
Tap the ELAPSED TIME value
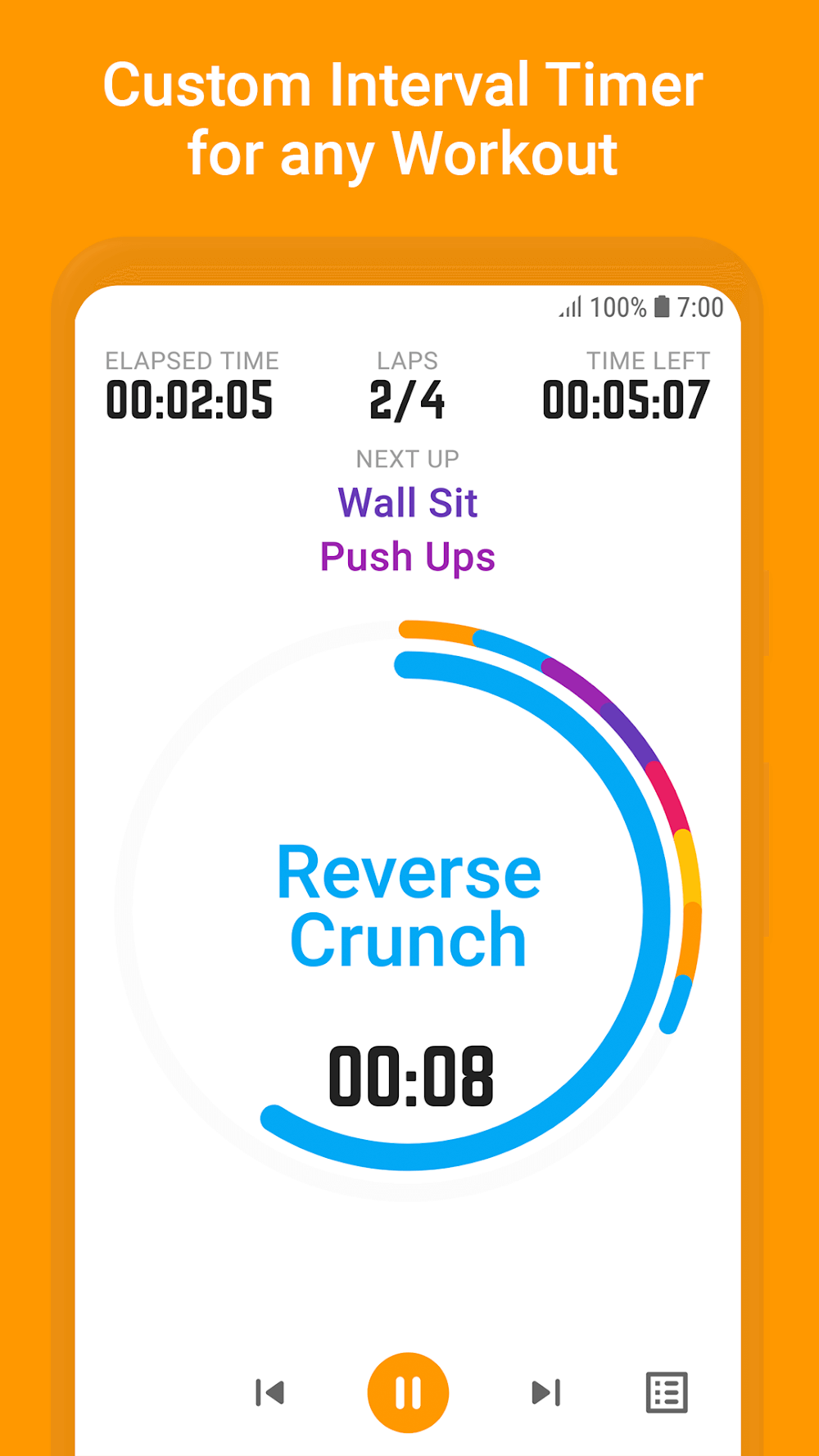click(x=190, y=400)
